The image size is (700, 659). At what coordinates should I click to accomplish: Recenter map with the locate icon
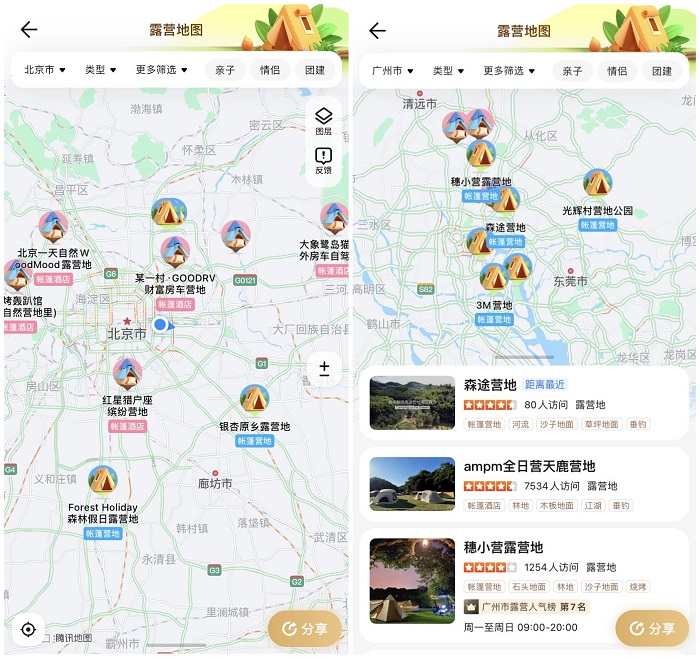click(28, 629)
